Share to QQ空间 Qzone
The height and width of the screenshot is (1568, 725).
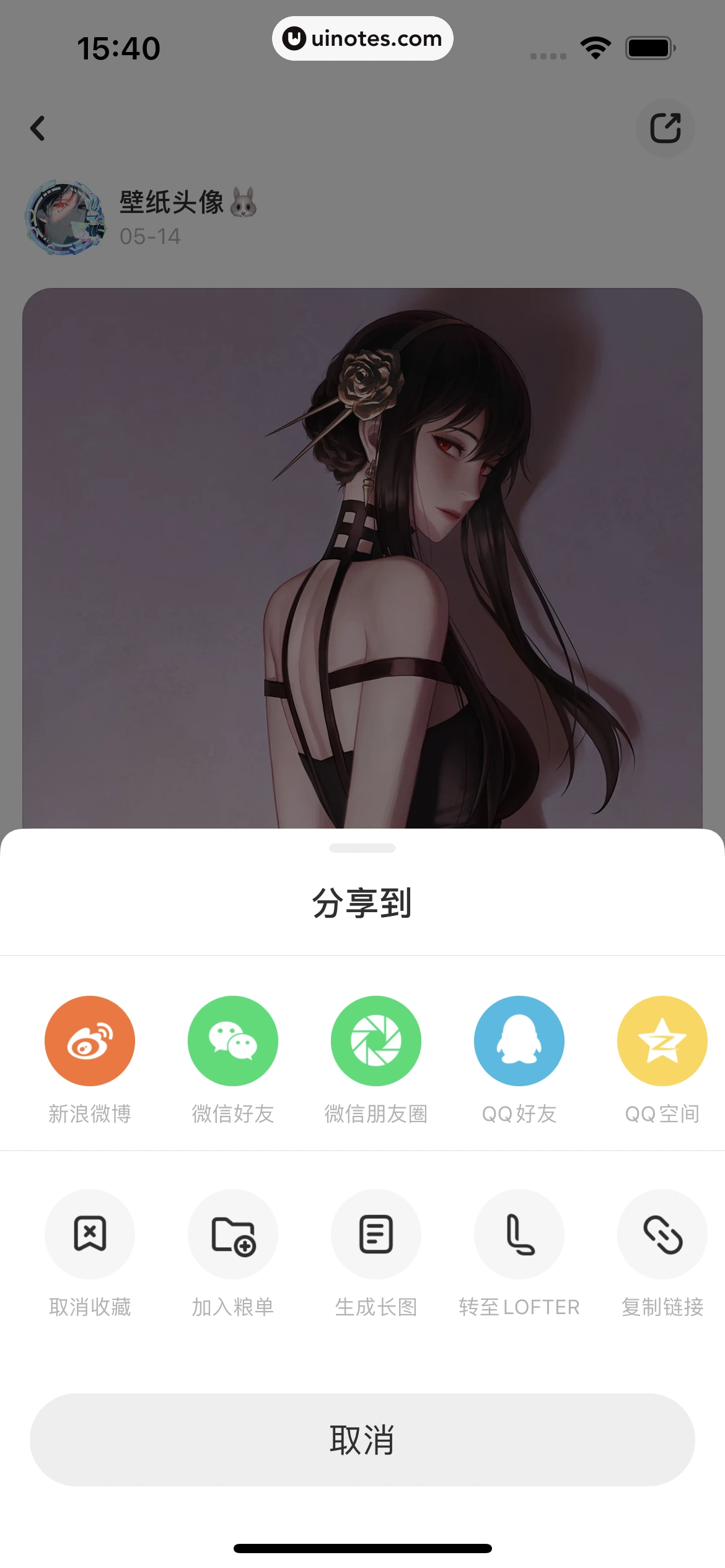coord(662,1040)
